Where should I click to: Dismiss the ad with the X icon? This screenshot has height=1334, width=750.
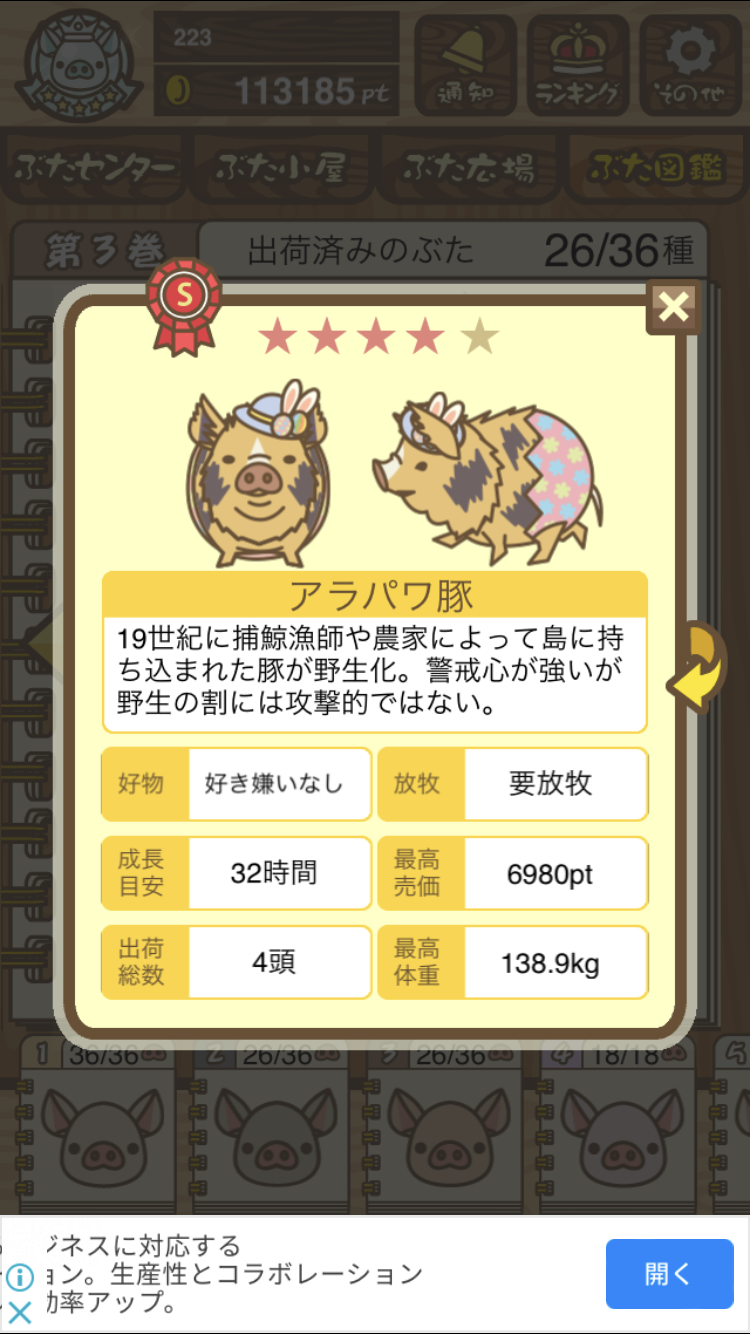coord(19,1313)
